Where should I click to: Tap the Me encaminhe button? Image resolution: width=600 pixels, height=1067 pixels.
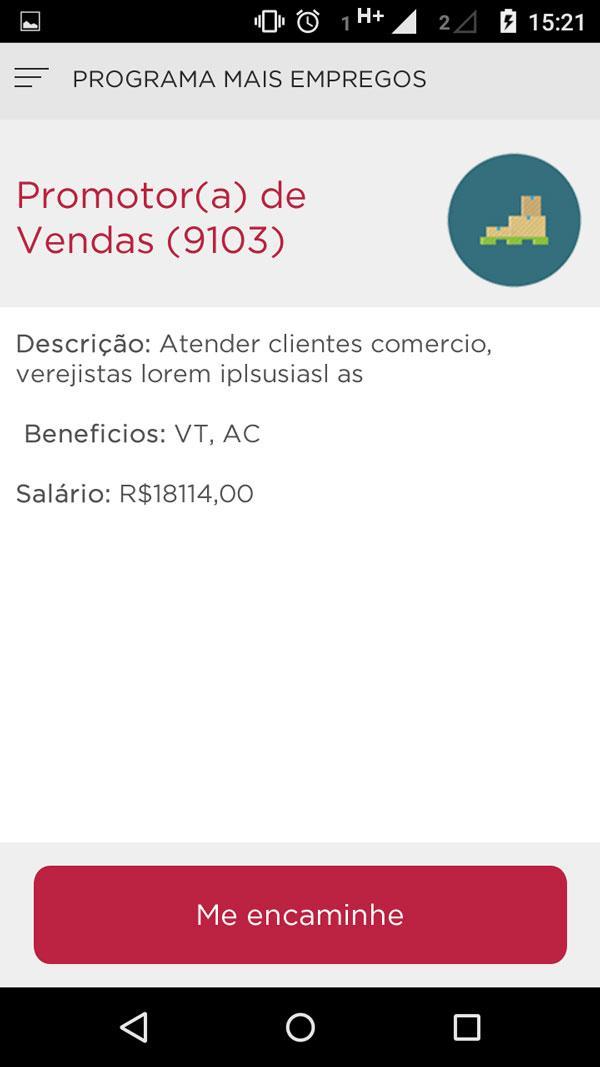[x=300, y=915]
